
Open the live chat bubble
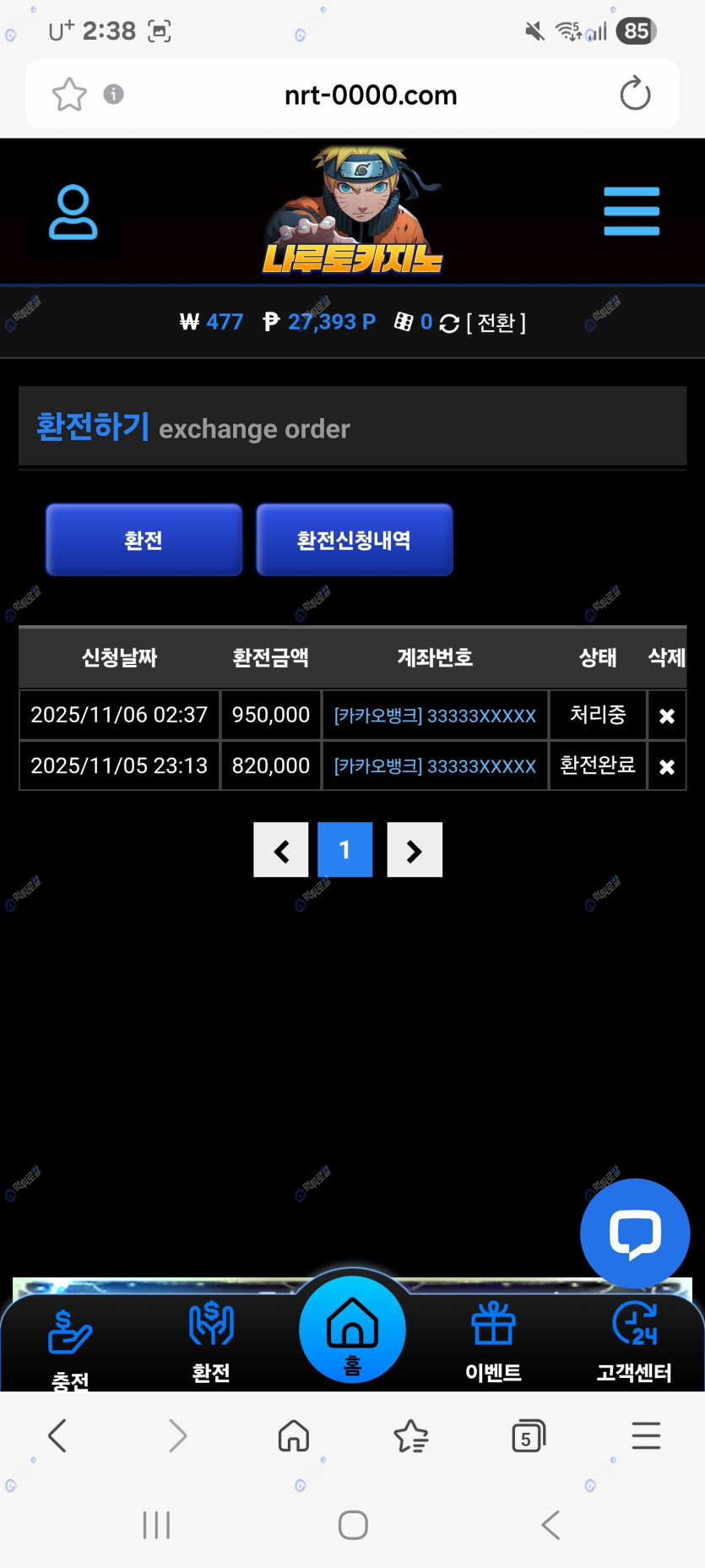coord(634,1233)
